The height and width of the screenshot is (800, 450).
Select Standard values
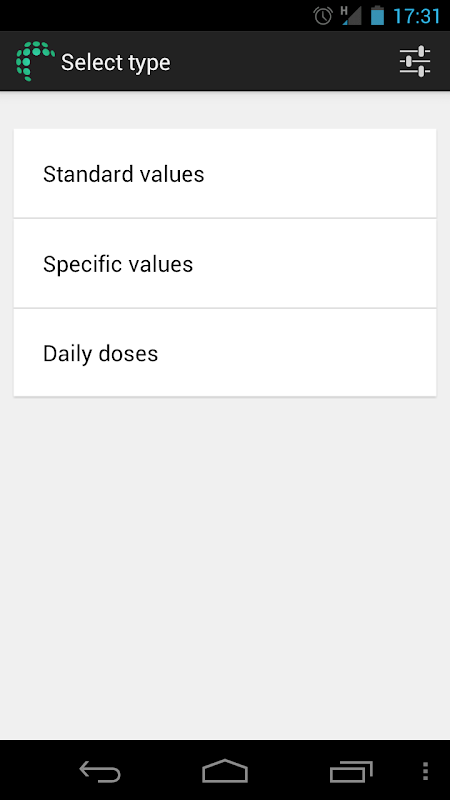click(x=225, y=173)
